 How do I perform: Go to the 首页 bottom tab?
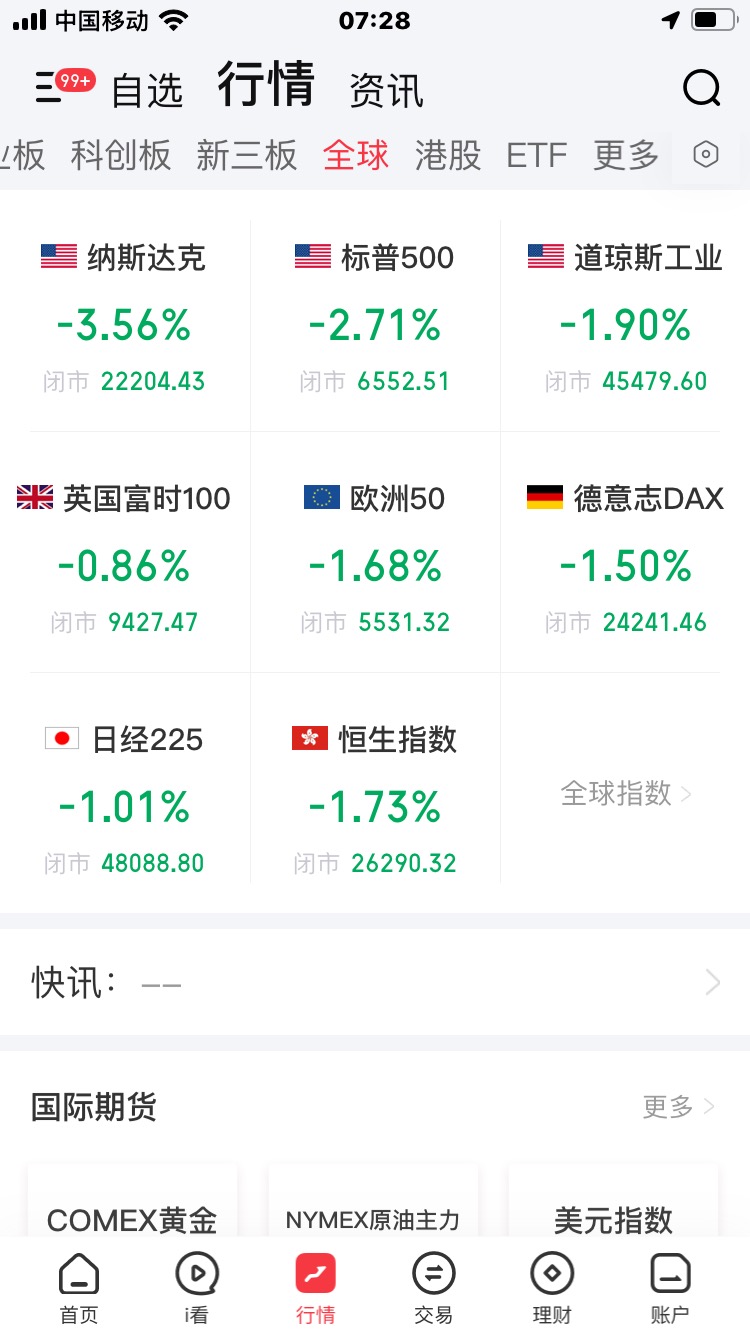(79, 1289)
